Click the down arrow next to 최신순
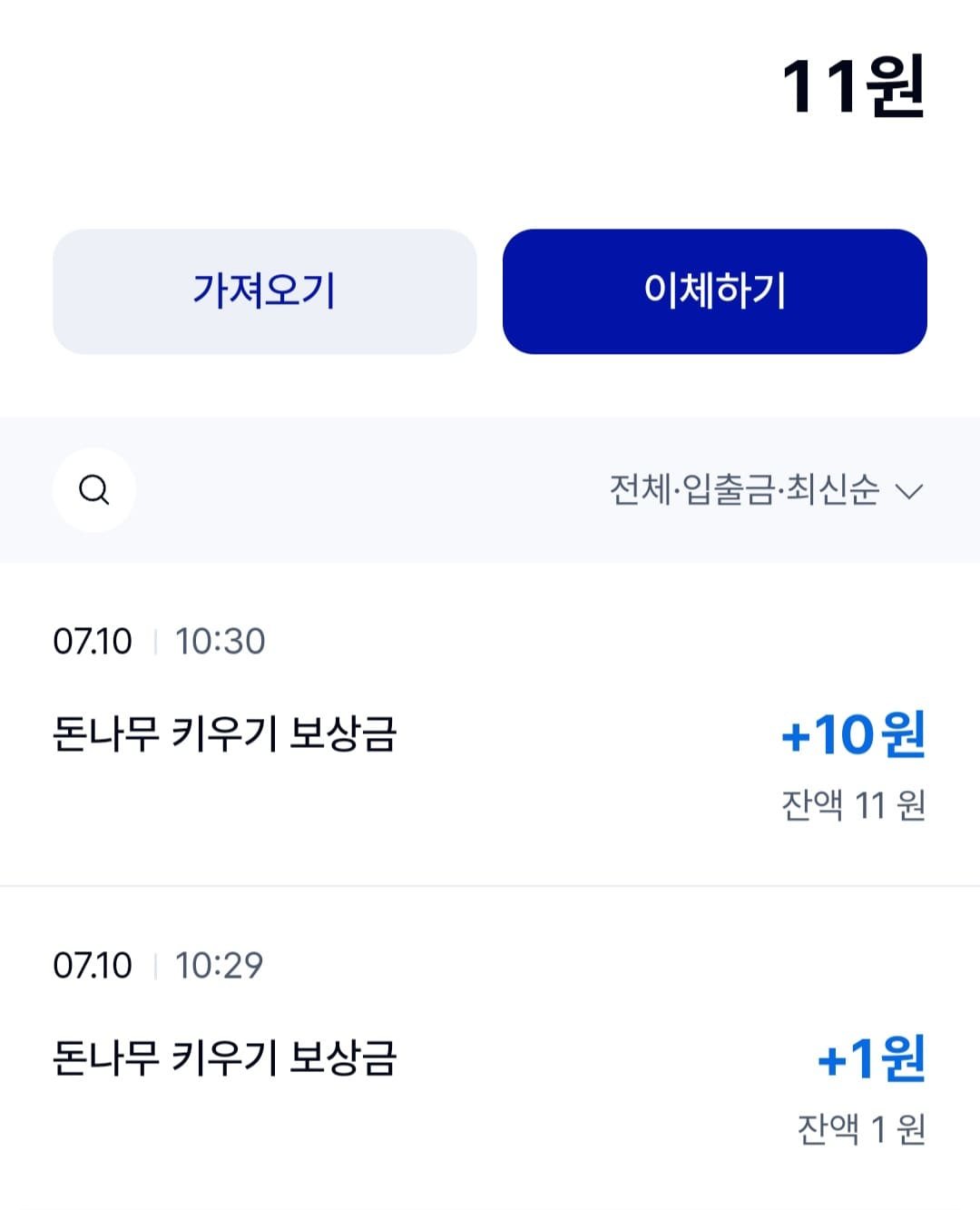Screen dimensions: 980x1210 click(x=910, y=491)
